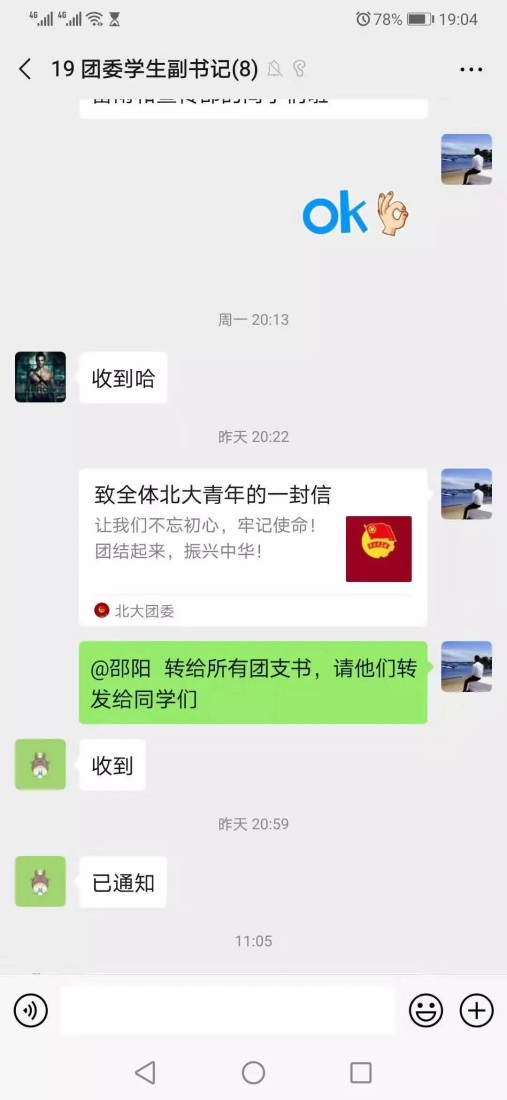The width and height of the screenshot is (507, 1100).
Task: Open the article 致全体北大青年的一封信
Action: (253, 547)
